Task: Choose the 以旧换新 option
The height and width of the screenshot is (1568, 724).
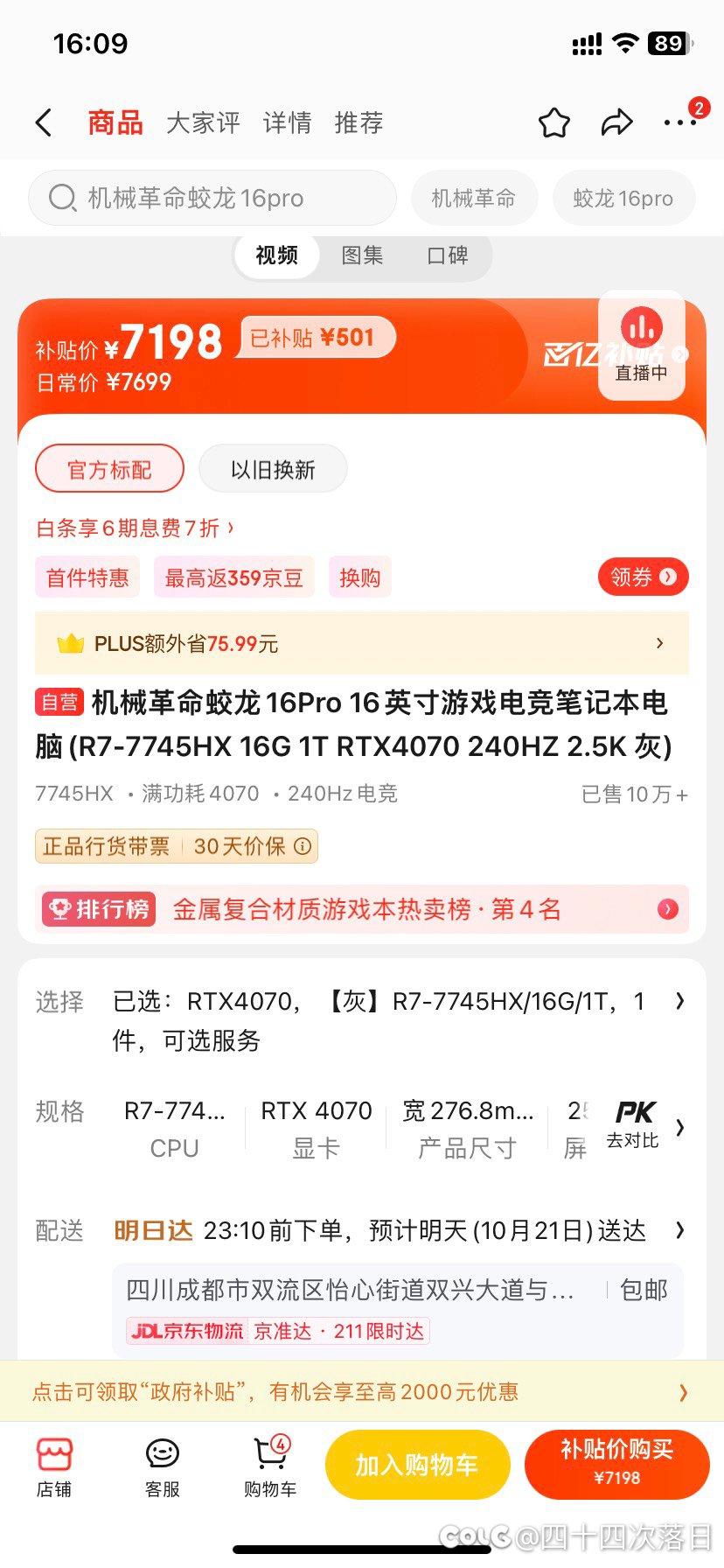Action: pyautogui.click(x=273, y=470)
